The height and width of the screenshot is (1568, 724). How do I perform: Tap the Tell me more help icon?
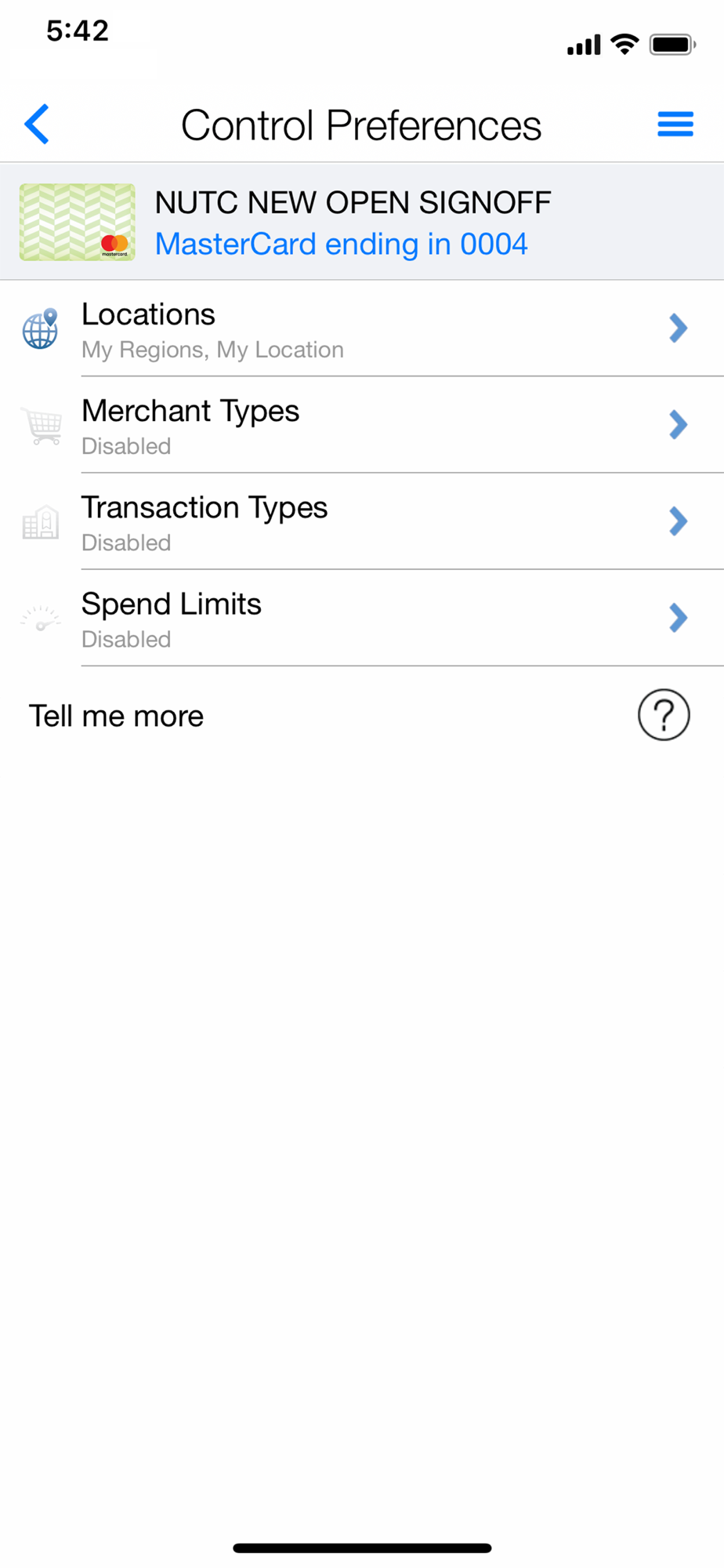pyautogui.click(x=664, y=715)
